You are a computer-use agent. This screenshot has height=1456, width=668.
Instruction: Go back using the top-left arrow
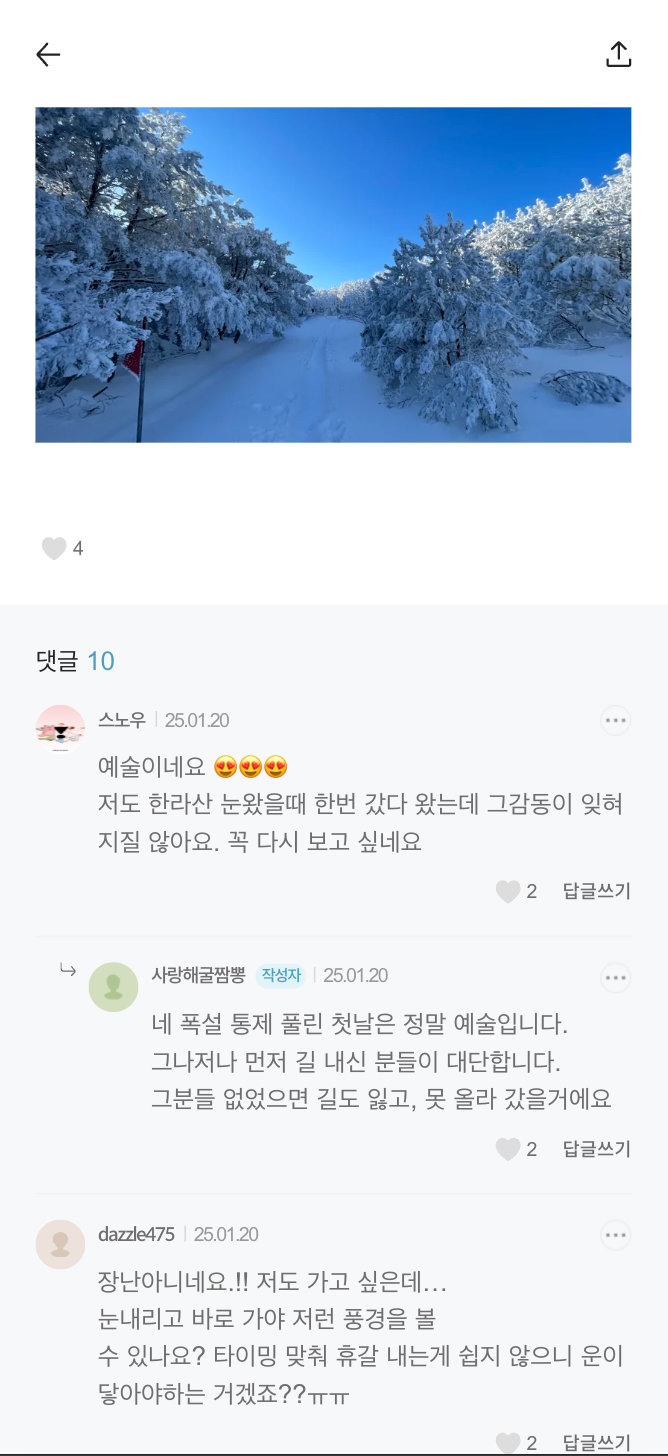click(x=48, y=55)
